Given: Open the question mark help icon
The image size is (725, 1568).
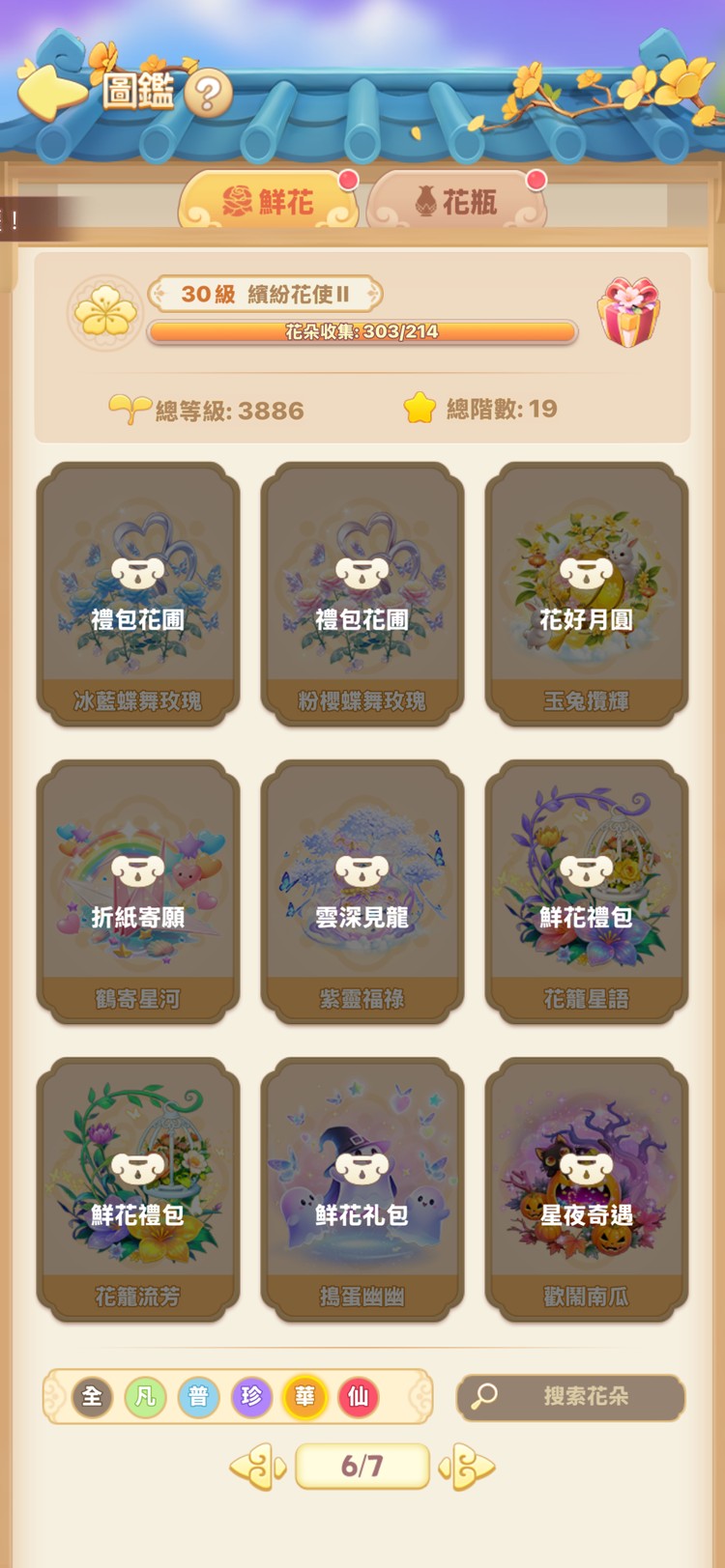Looking at the screenshot, I should coord(208,94).
